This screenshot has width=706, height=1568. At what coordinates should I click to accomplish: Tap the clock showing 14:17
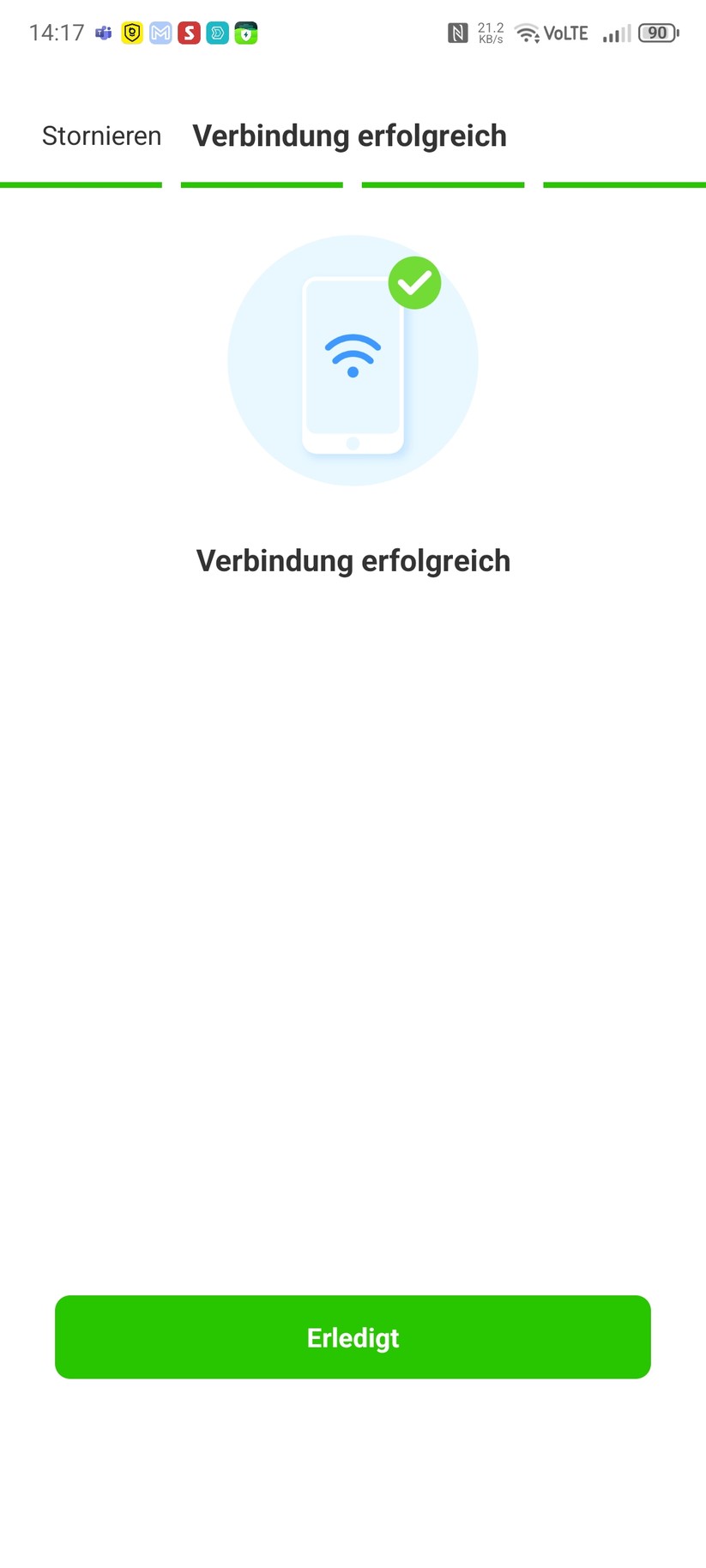(57, 33)
